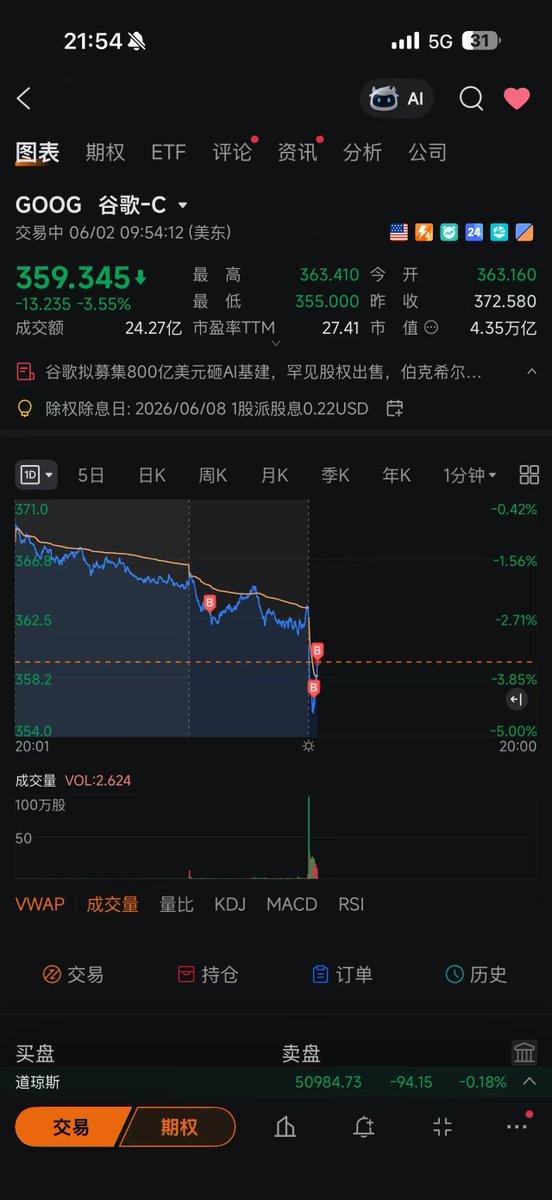Image resolution: width=552 pixels, height=1200 pixels.
Task: Go back with the top-left arrow
Action: [24, 98]
